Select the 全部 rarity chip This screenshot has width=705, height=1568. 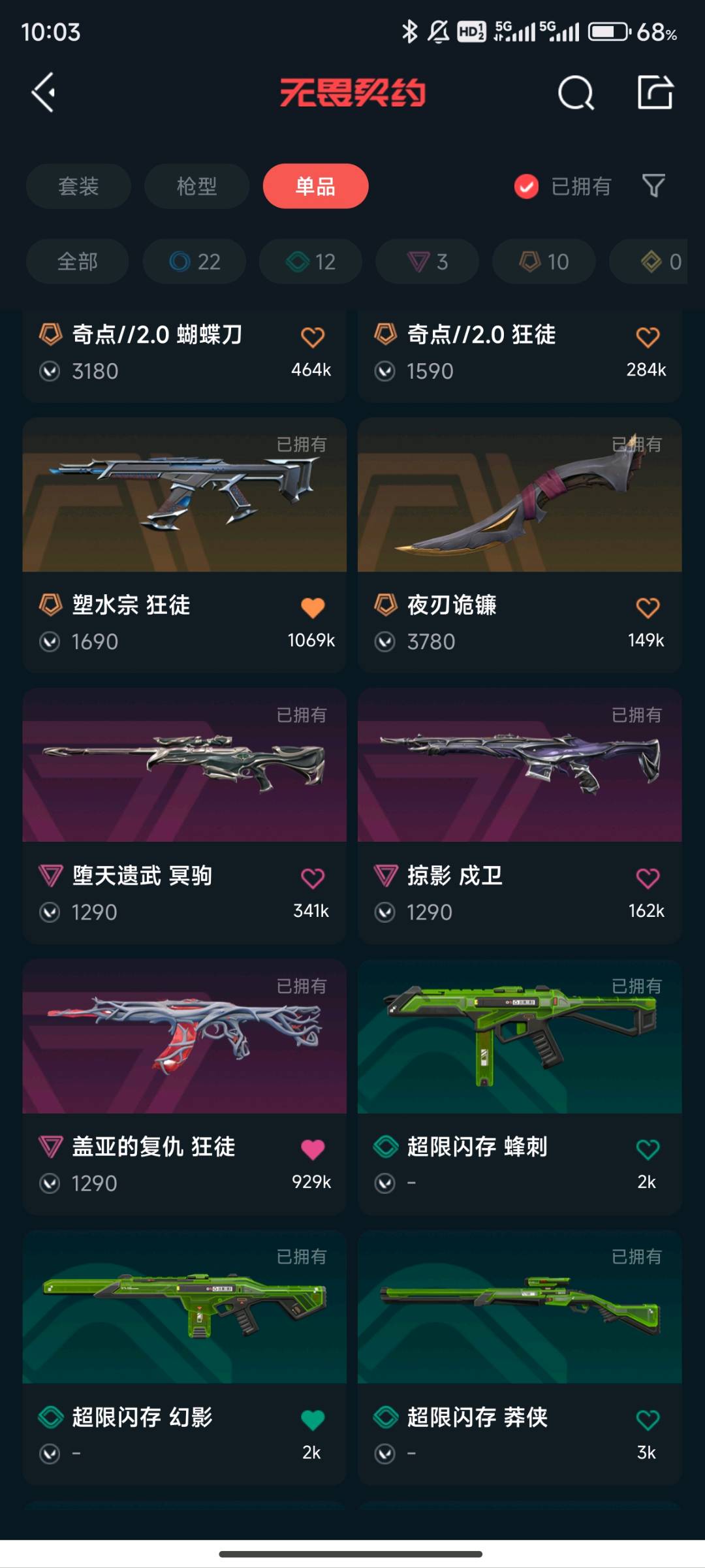[x=77, y=262]
